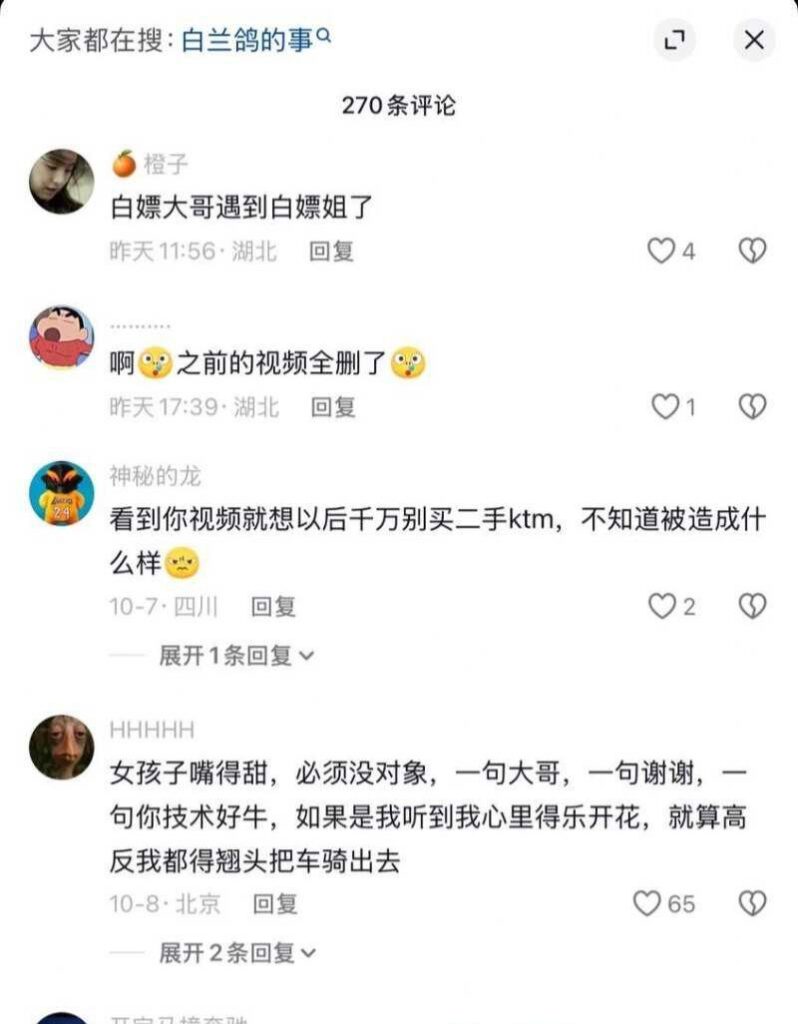The width and height of the screenshot is (798, 1024).
Task: Reply to 橙子's comment
Action: coord(331,251)
